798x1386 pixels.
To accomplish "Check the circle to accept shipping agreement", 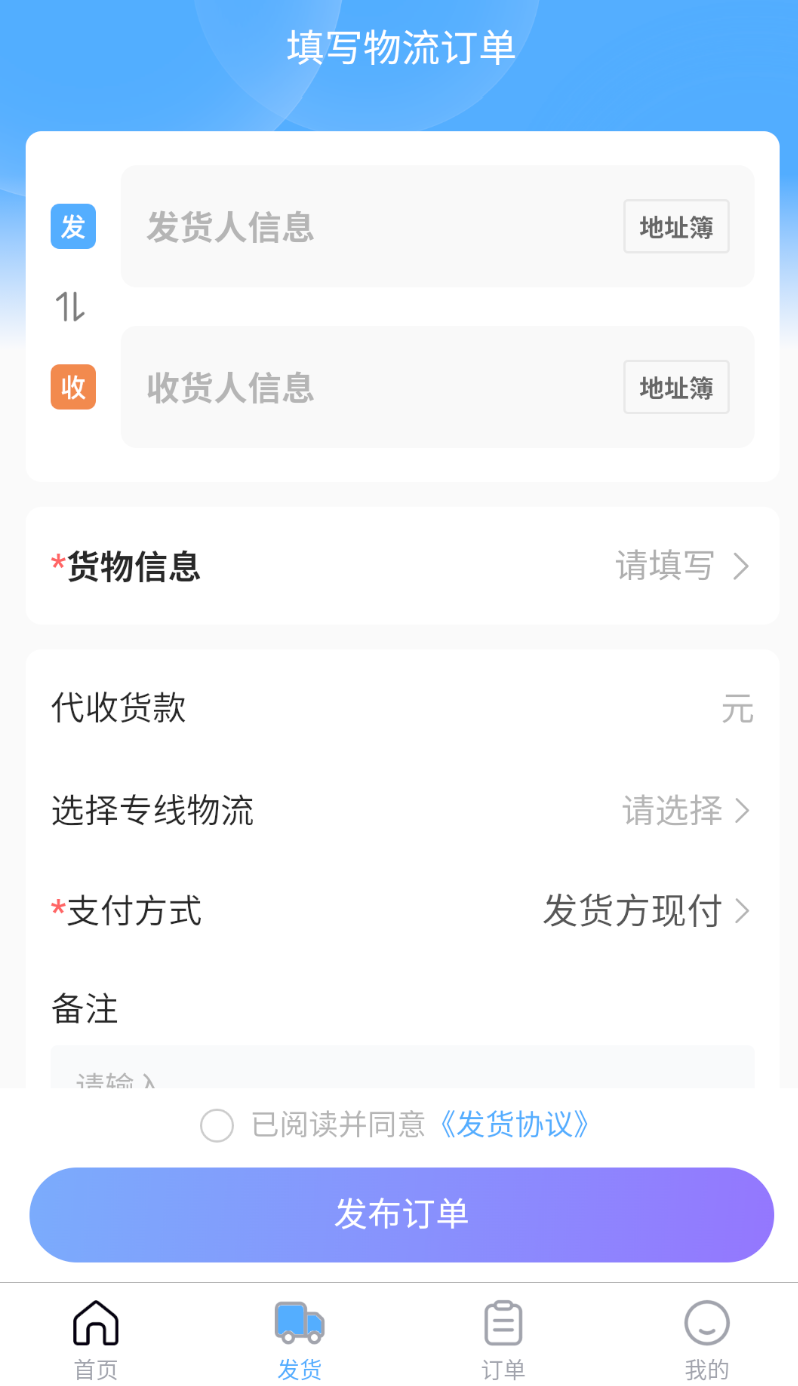I will point(217,1126).
